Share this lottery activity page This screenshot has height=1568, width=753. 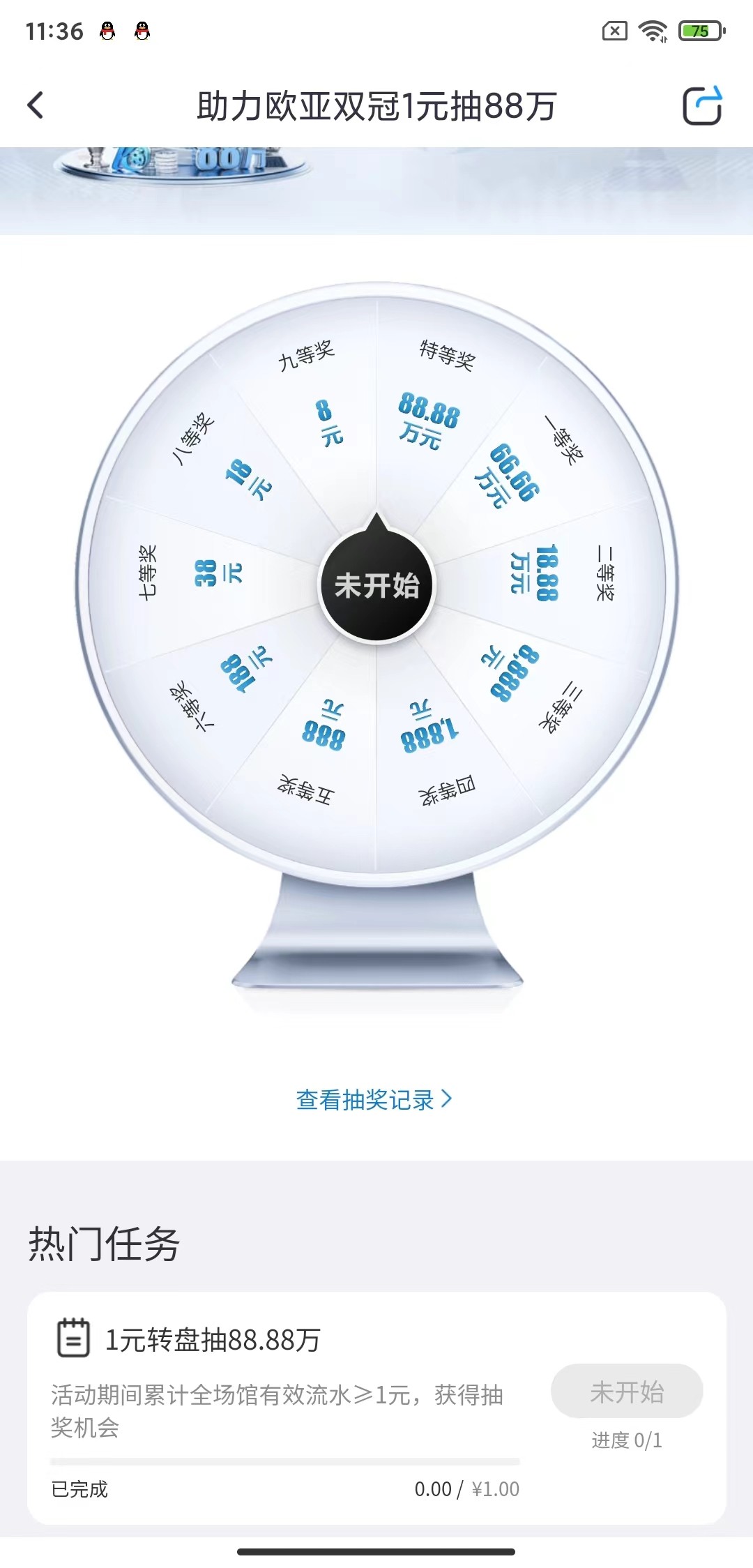pyautogui.click(x=701, y=106)
